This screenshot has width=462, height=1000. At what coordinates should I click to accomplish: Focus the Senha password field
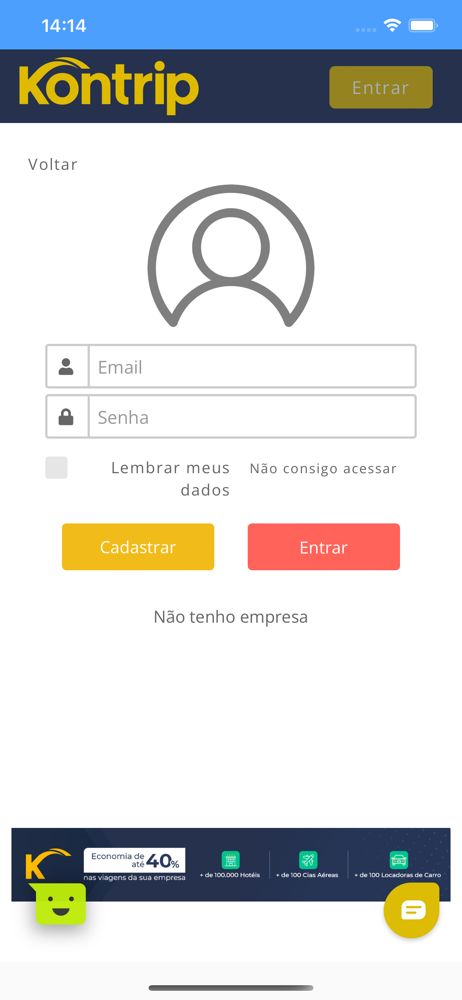(252, 417)
